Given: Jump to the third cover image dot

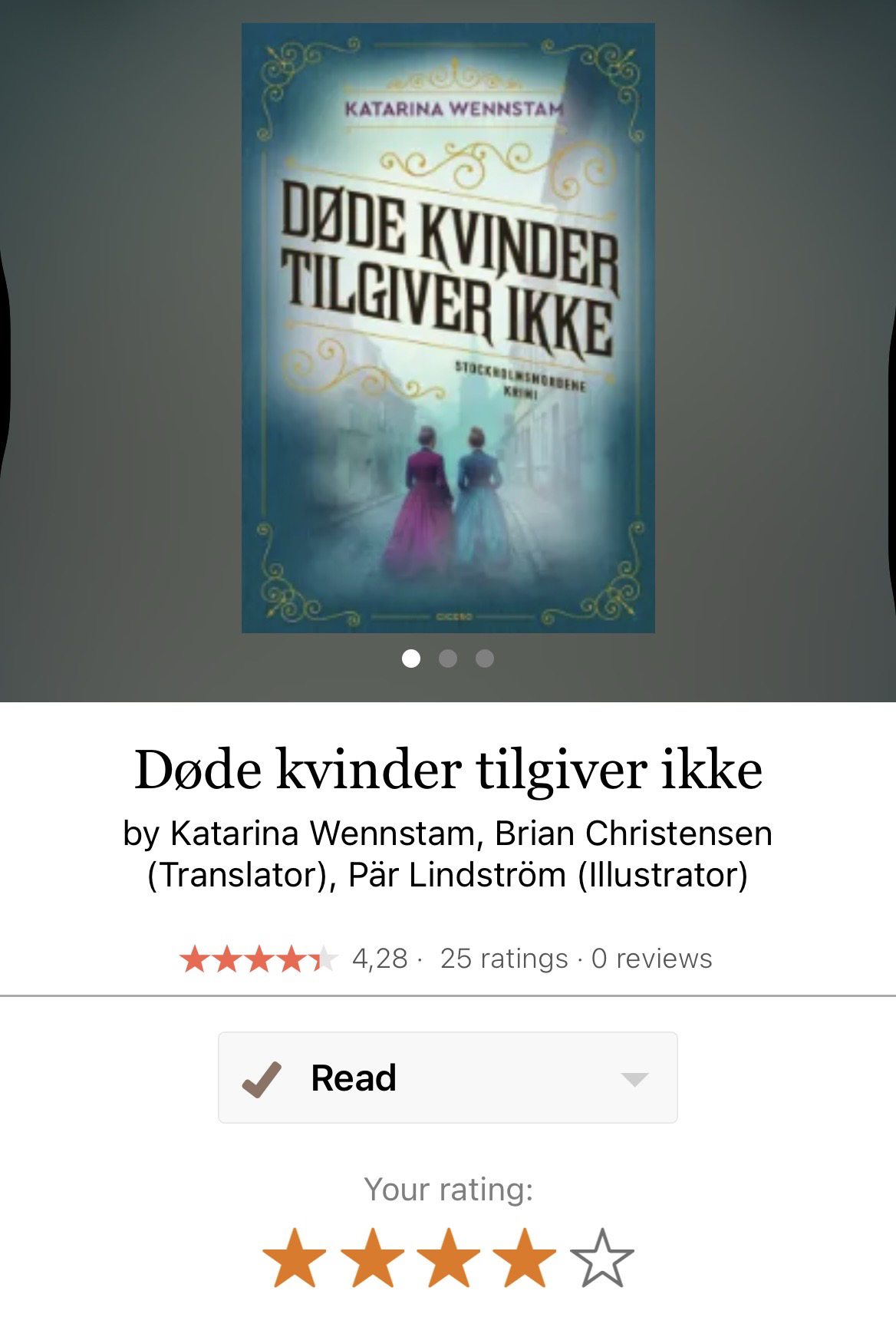Looking at the screenshot, I should (x=485, y=659).
